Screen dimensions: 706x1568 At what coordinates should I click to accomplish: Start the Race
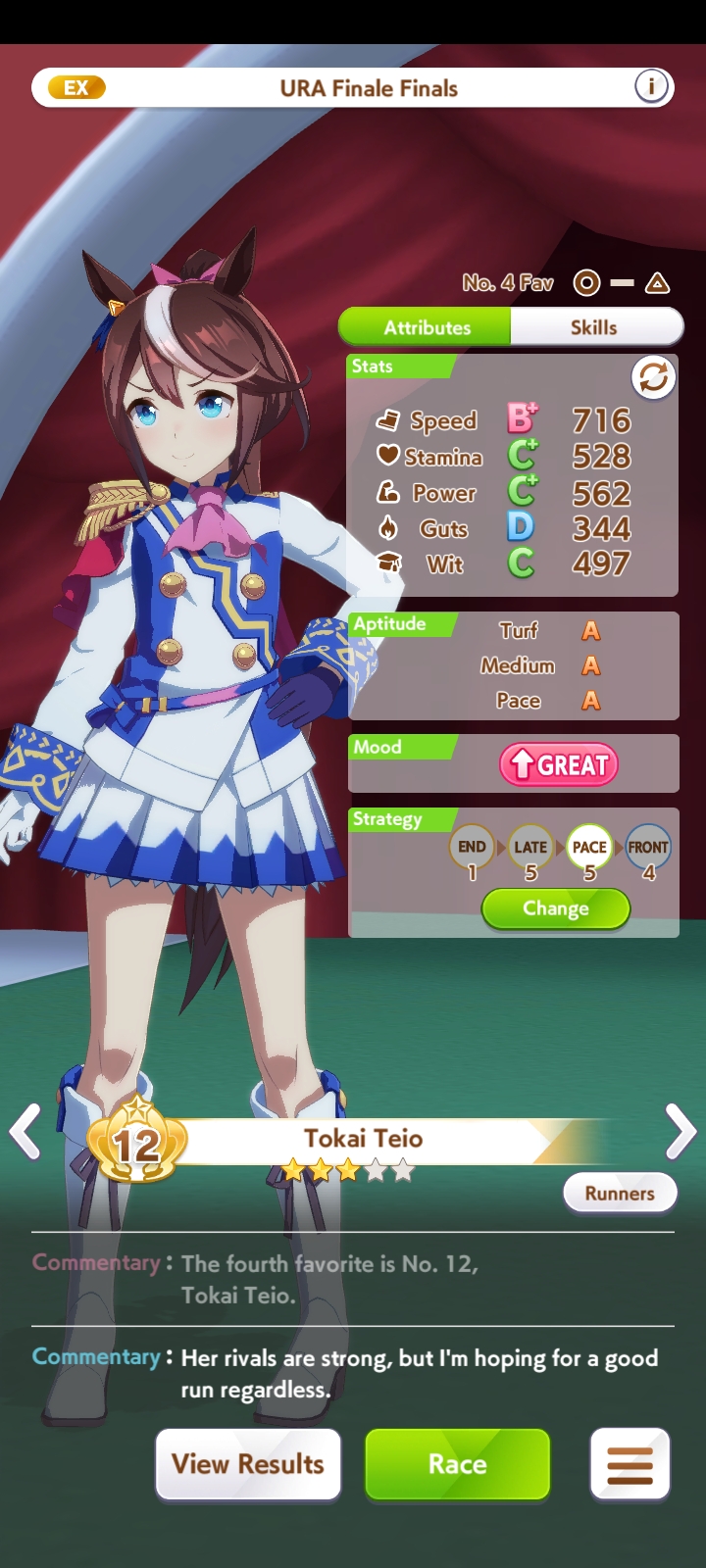(457, 1464)
